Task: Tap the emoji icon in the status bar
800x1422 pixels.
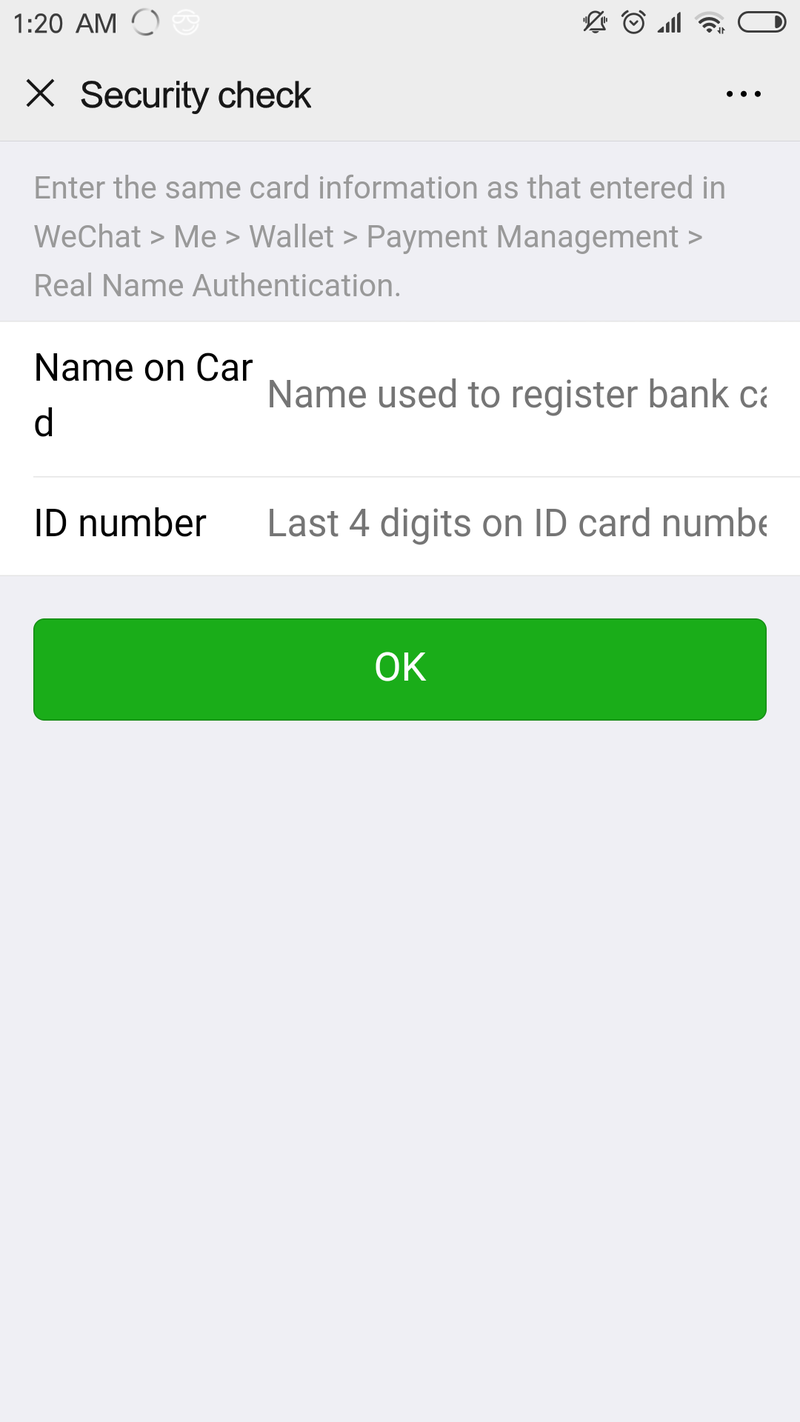Action: (185, 21)
